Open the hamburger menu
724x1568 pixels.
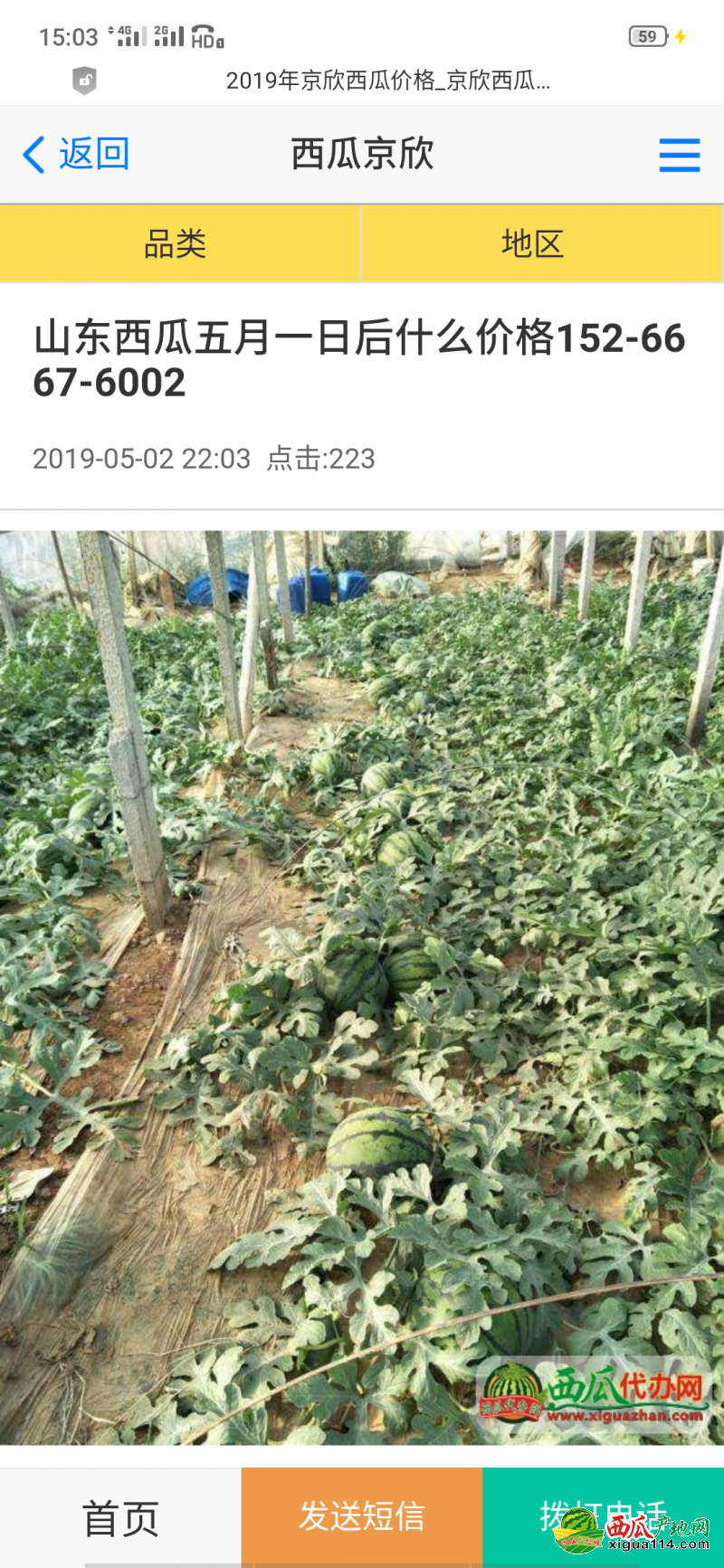679,155
